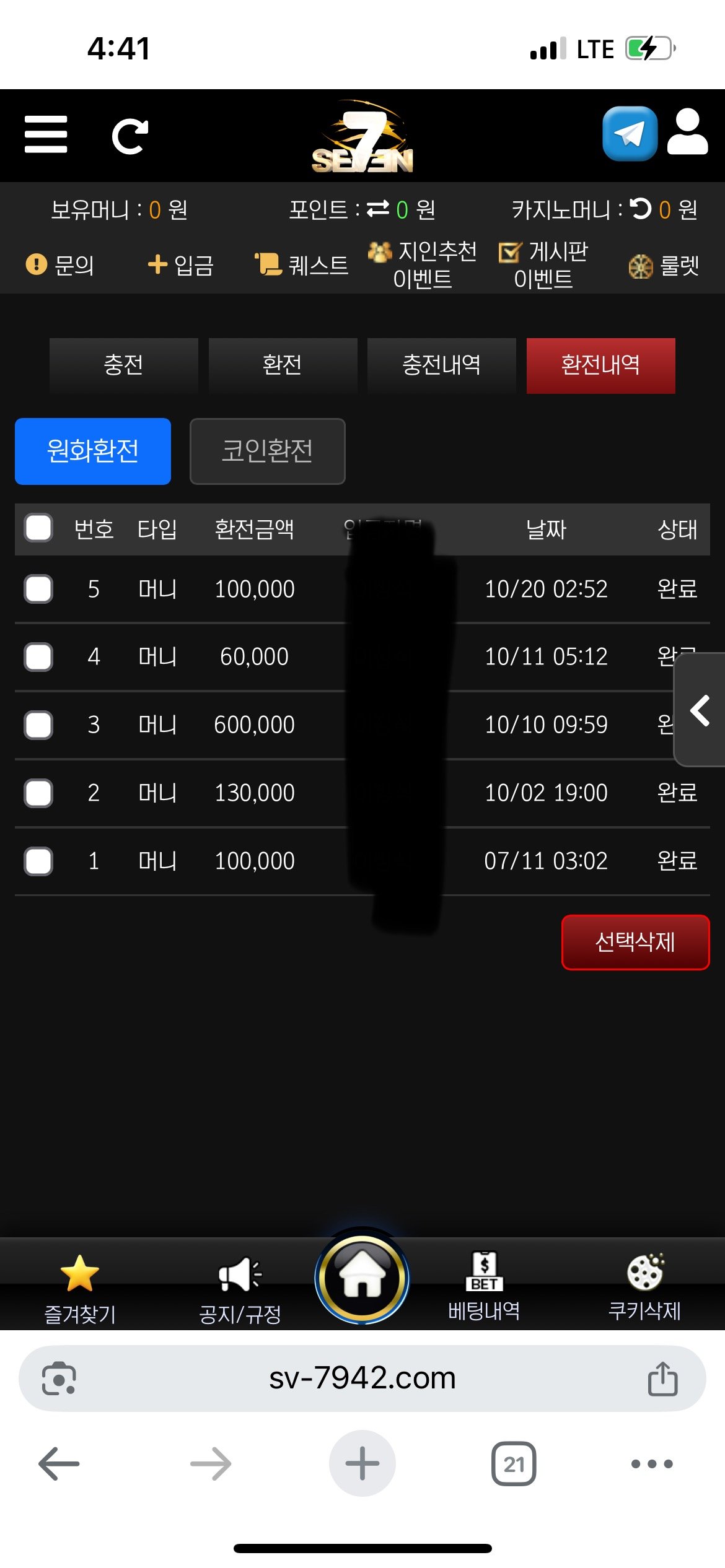Tap 선택삭제 to delete selected rows

pyautogui.click(x=635, y=942)
